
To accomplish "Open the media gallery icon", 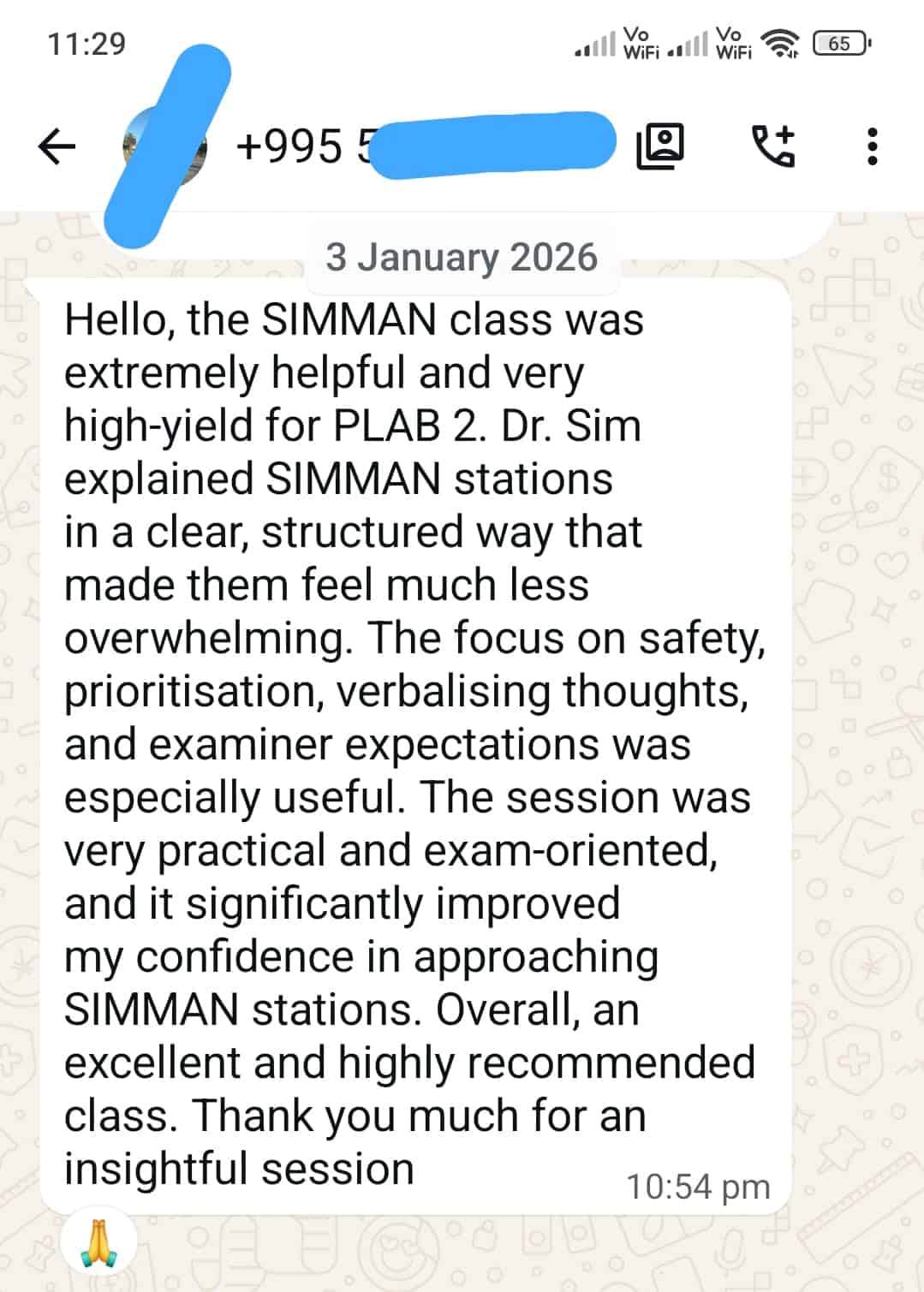I will [660, 146].
